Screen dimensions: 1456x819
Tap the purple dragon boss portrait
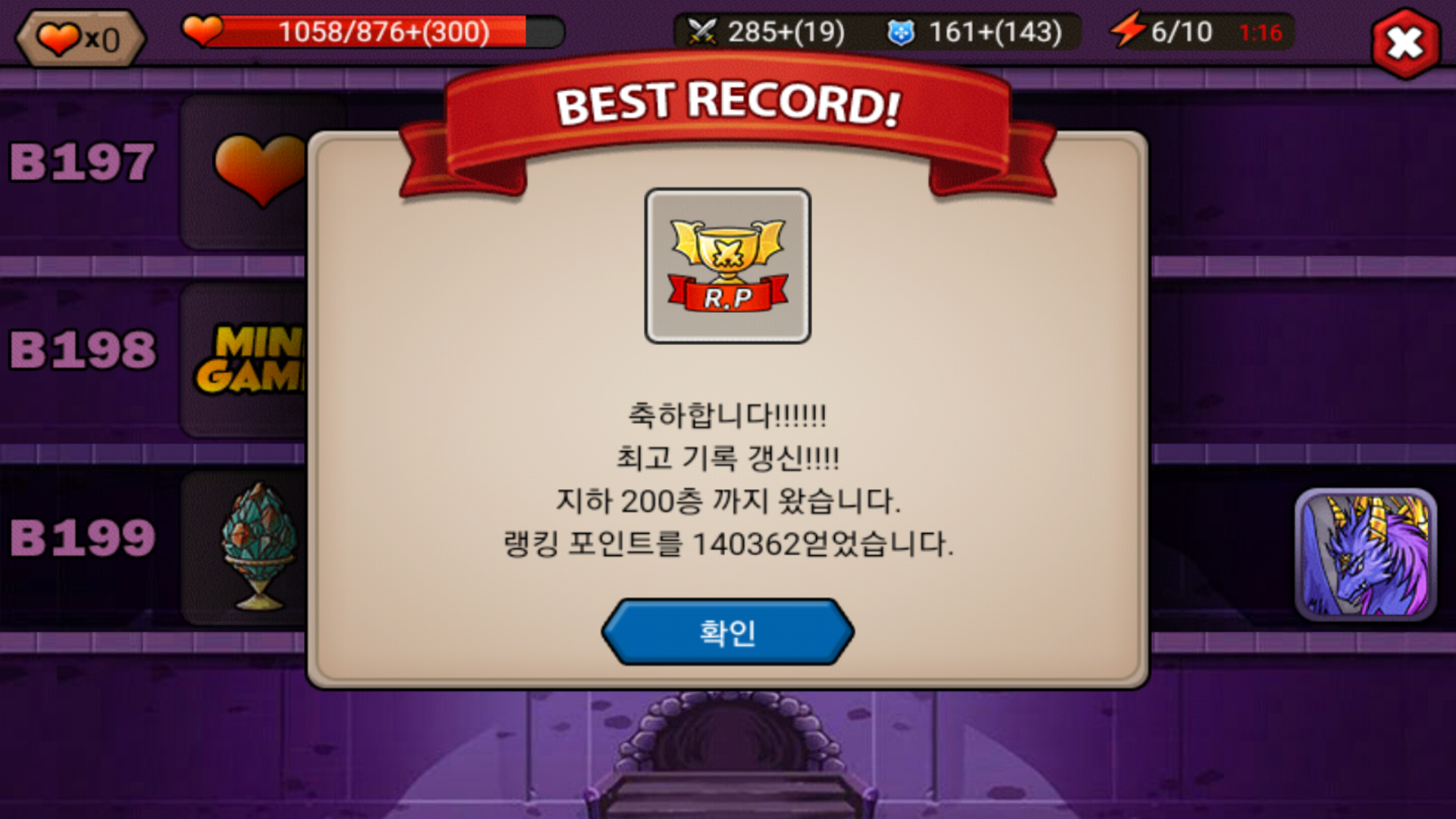pos(1366,554)
